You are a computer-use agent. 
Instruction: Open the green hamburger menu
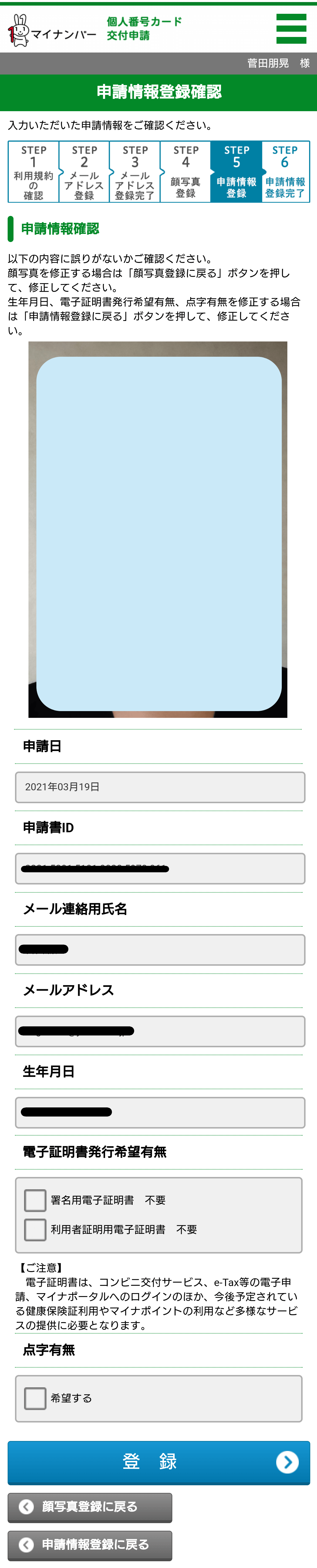pos(291,29)
